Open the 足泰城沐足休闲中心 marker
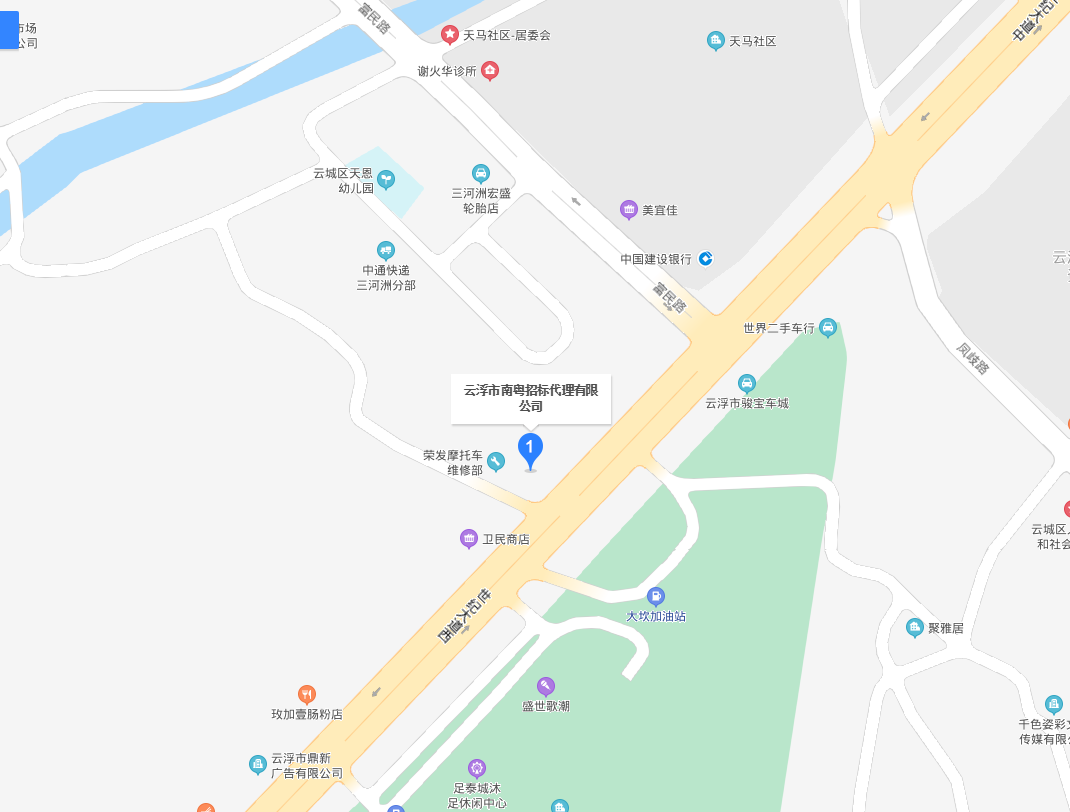1070x812 pixels. pos(477,768)
